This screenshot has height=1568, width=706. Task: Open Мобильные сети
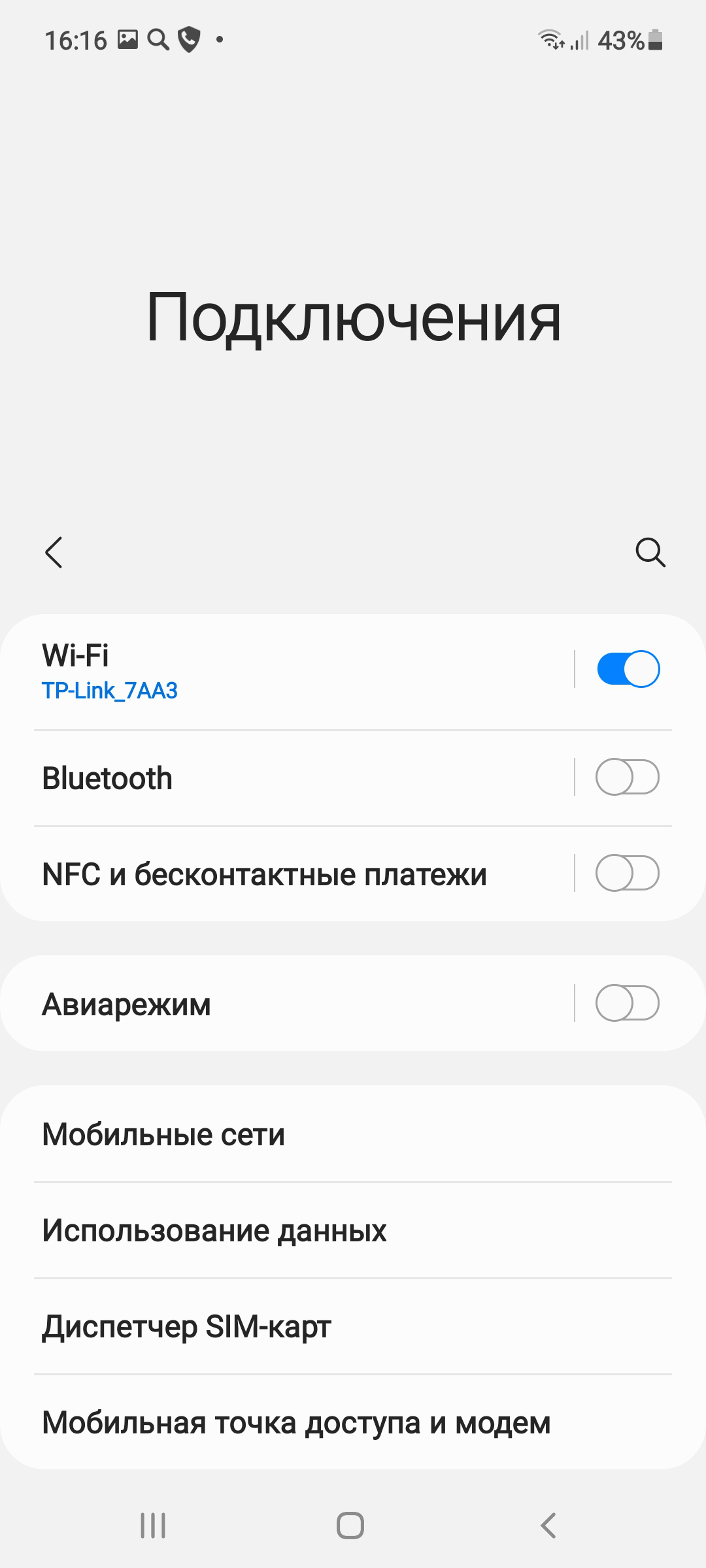pos(353,1134)
